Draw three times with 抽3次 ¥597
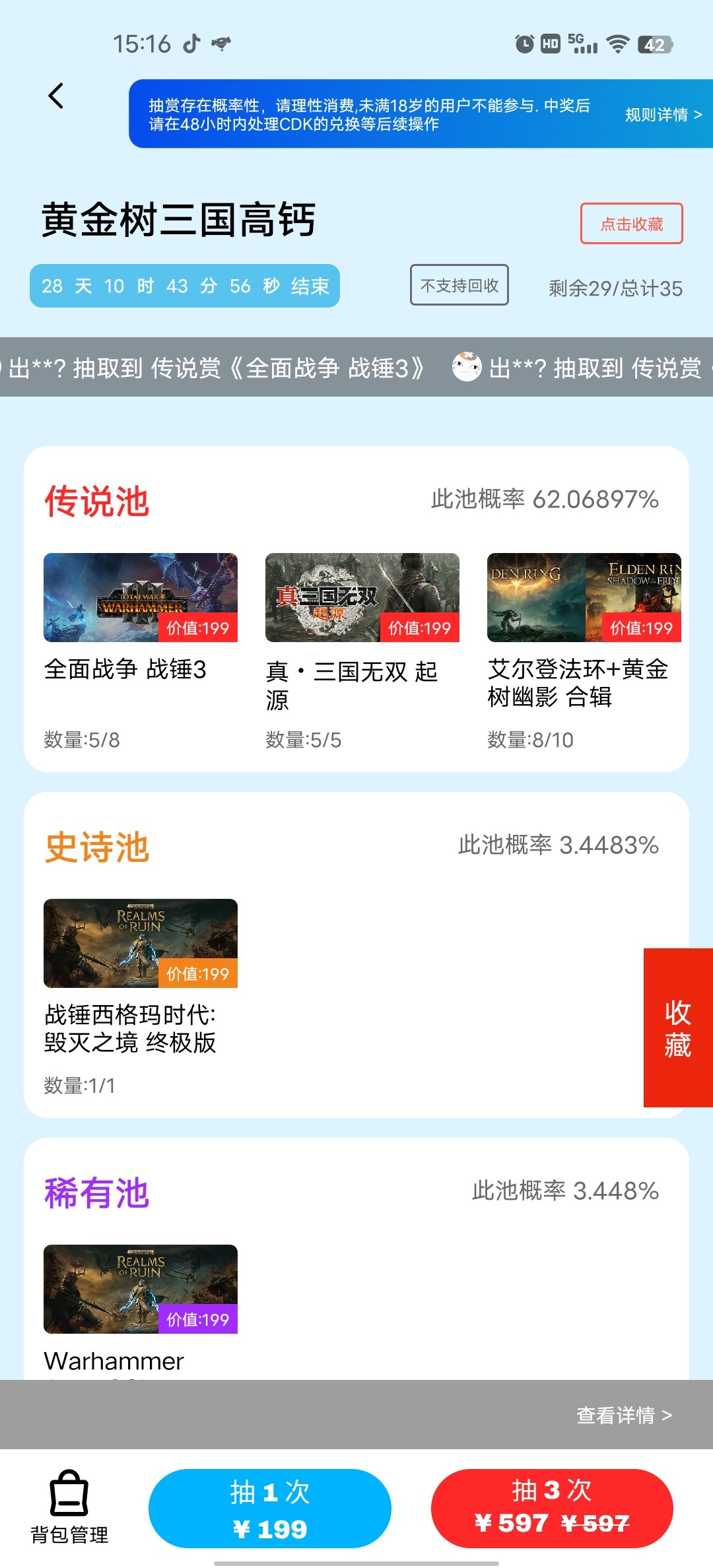The image size is (713, 1568). 552,1509
